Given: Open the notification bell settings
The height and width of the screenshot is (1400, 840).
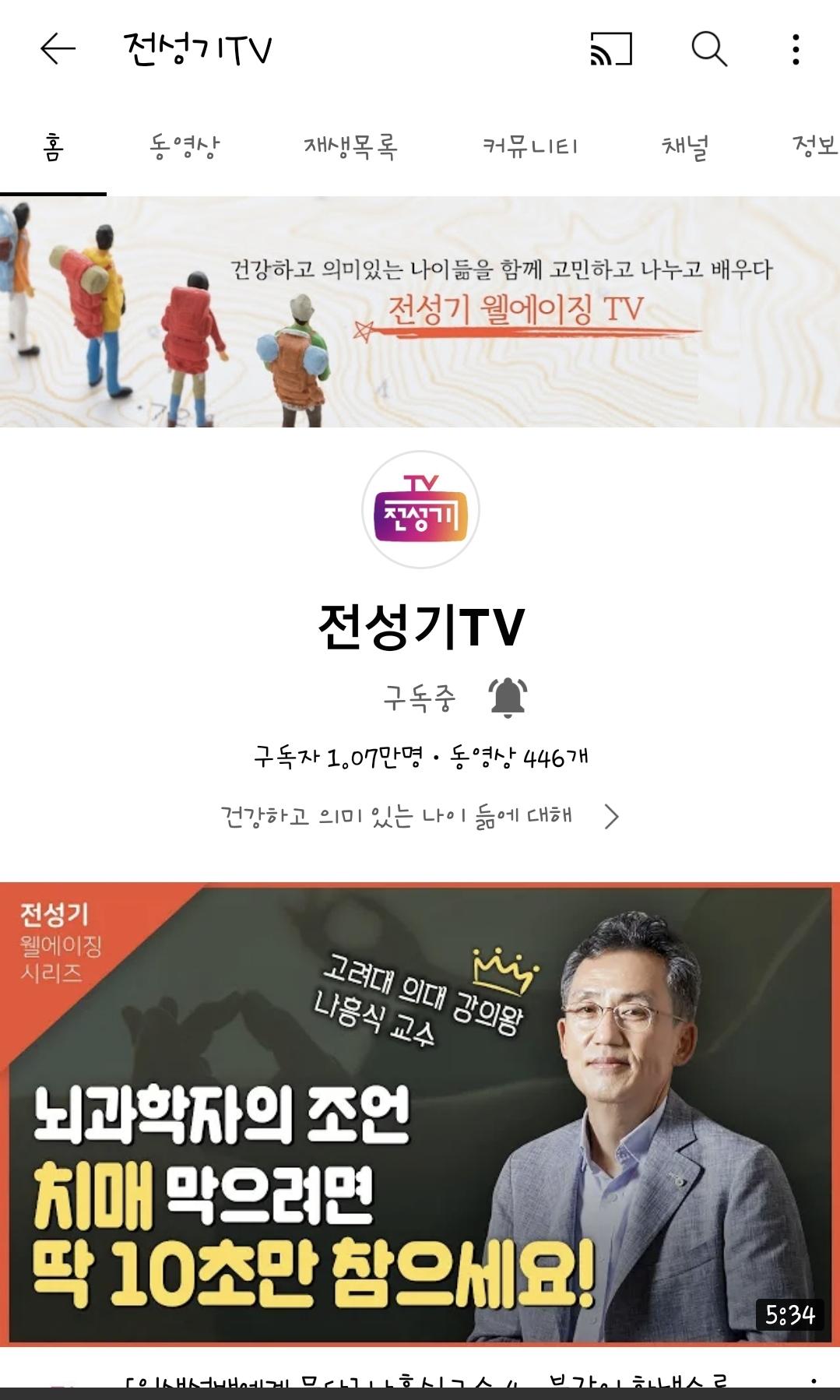Looking at the screenshot, I should click(x=508, y=697).
